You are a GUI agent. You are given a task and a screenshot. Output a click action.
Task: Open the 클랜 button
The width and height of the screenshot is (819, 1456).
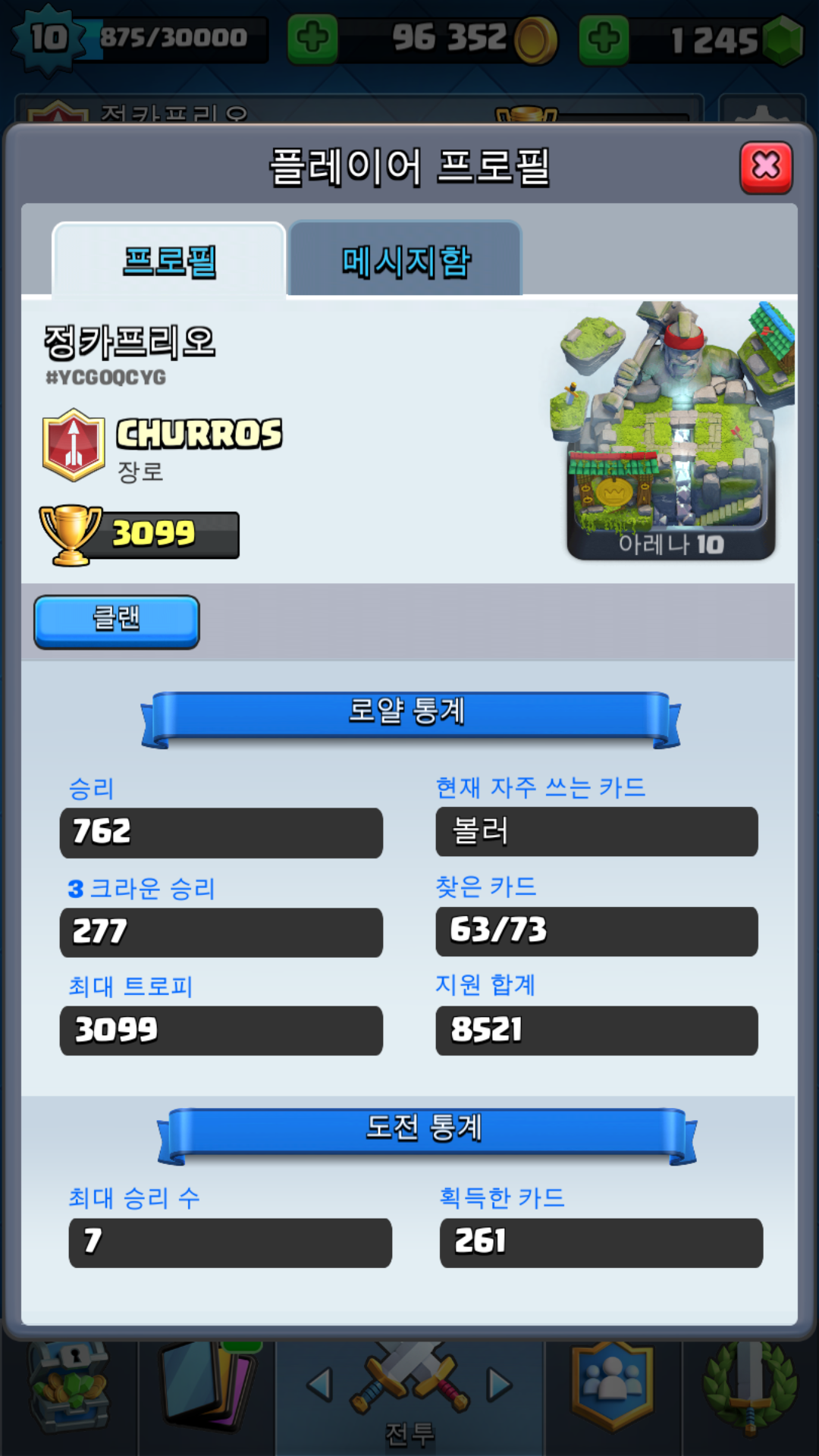pos(117,621)
